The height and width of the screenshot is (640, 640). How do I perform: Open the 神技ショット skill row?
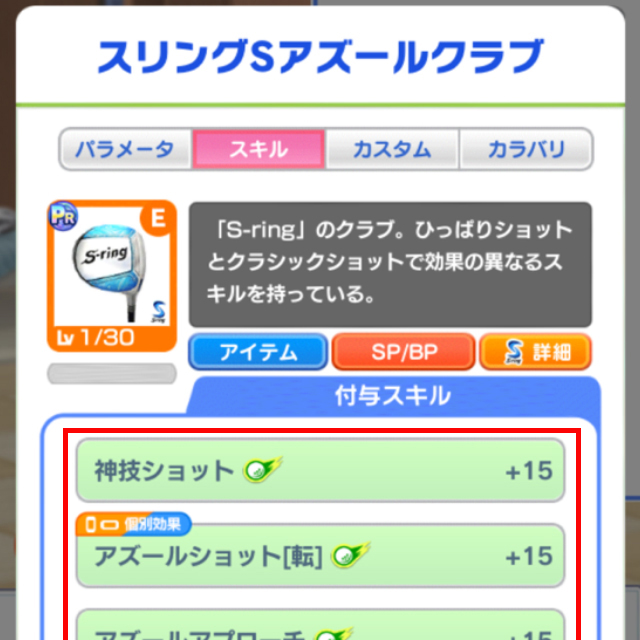coord(320,470)
